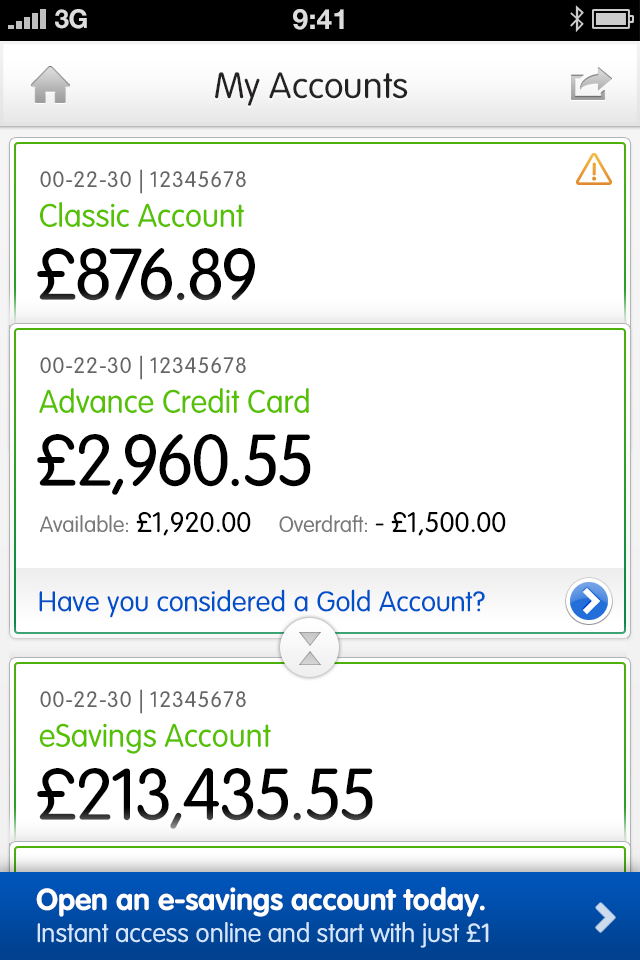Open the Advance Credit Card details
This screenshot has width=640, height=960.
319,449
